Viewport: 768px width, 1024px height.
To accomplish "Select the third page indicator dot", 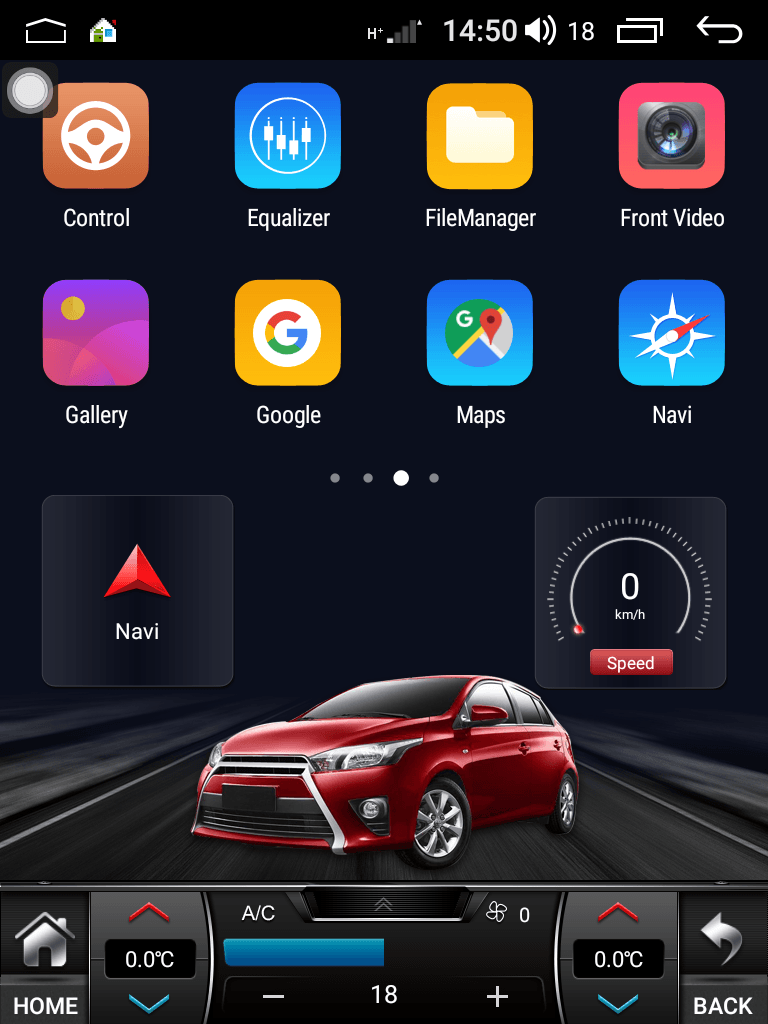I will coord(401,478).
